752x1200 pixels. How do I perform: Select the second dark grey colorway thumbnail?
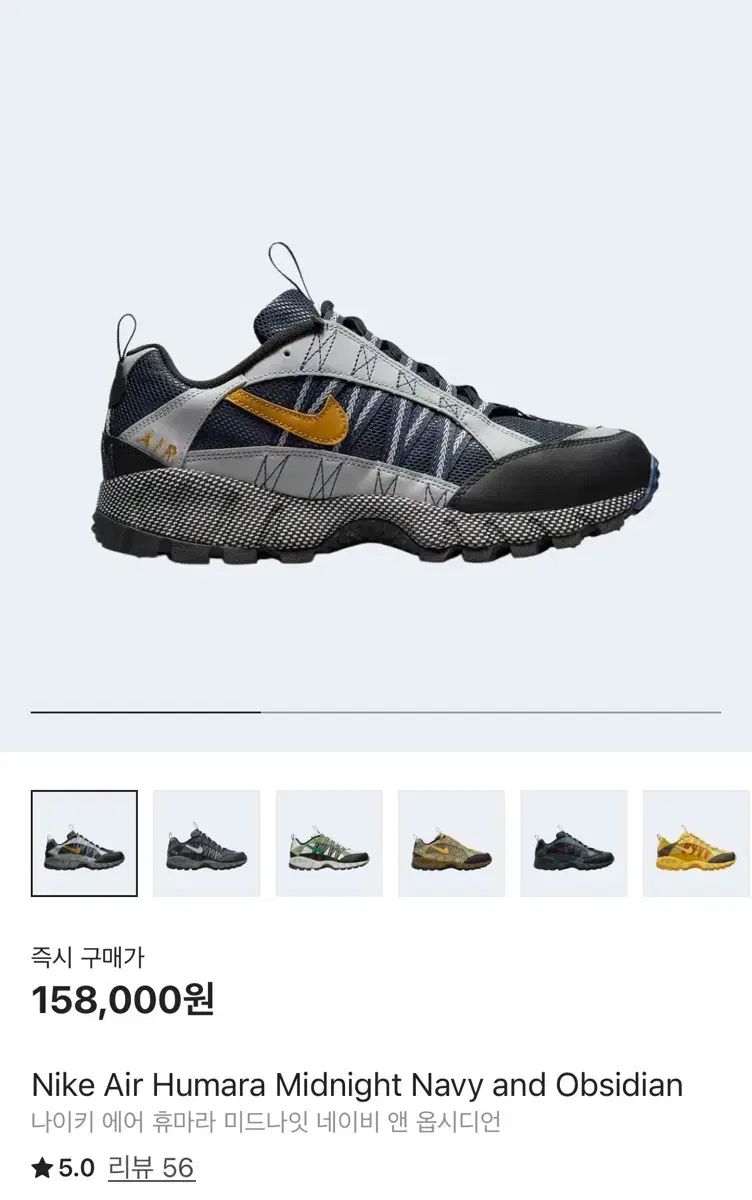[206, 843]
